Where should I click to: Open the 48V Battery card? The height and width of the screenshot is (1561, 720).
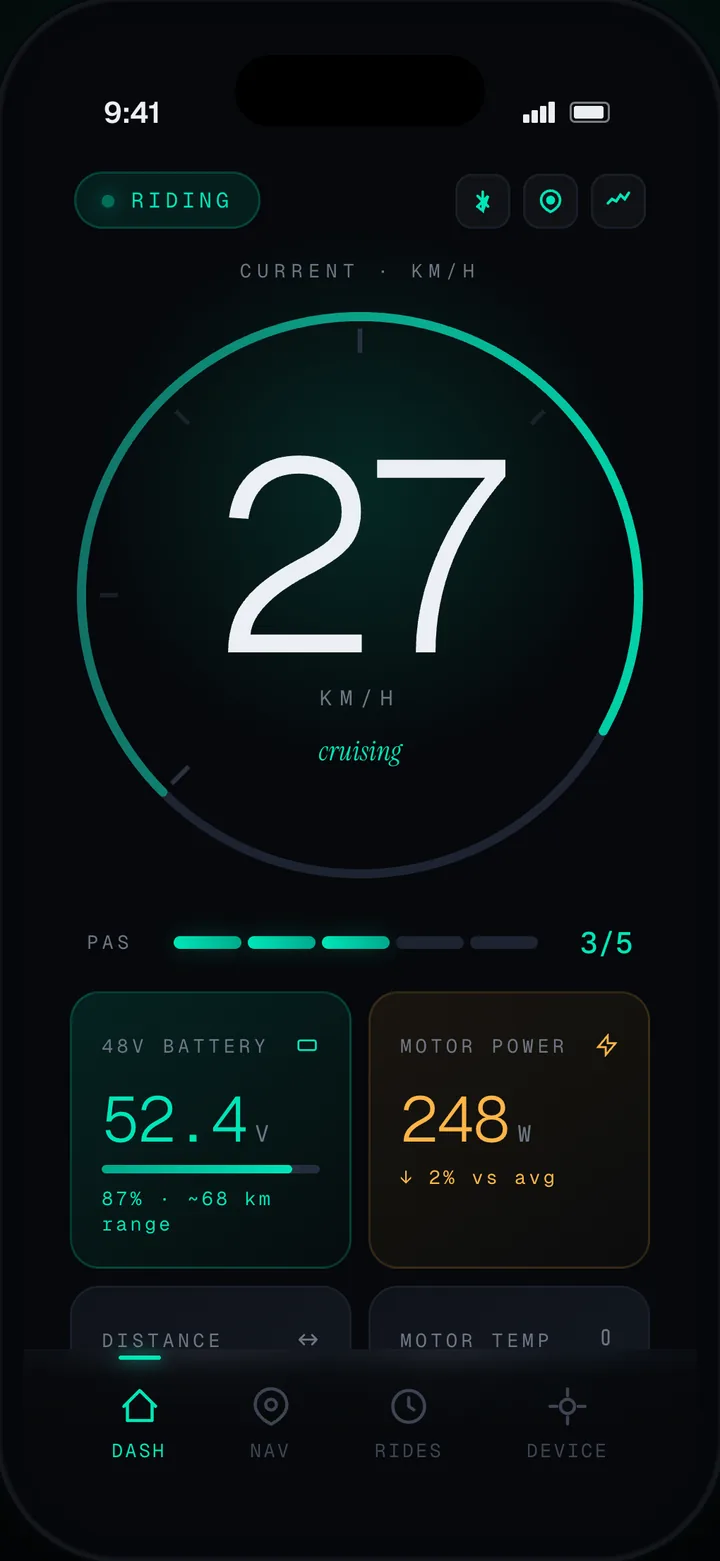click(211, 1130)
